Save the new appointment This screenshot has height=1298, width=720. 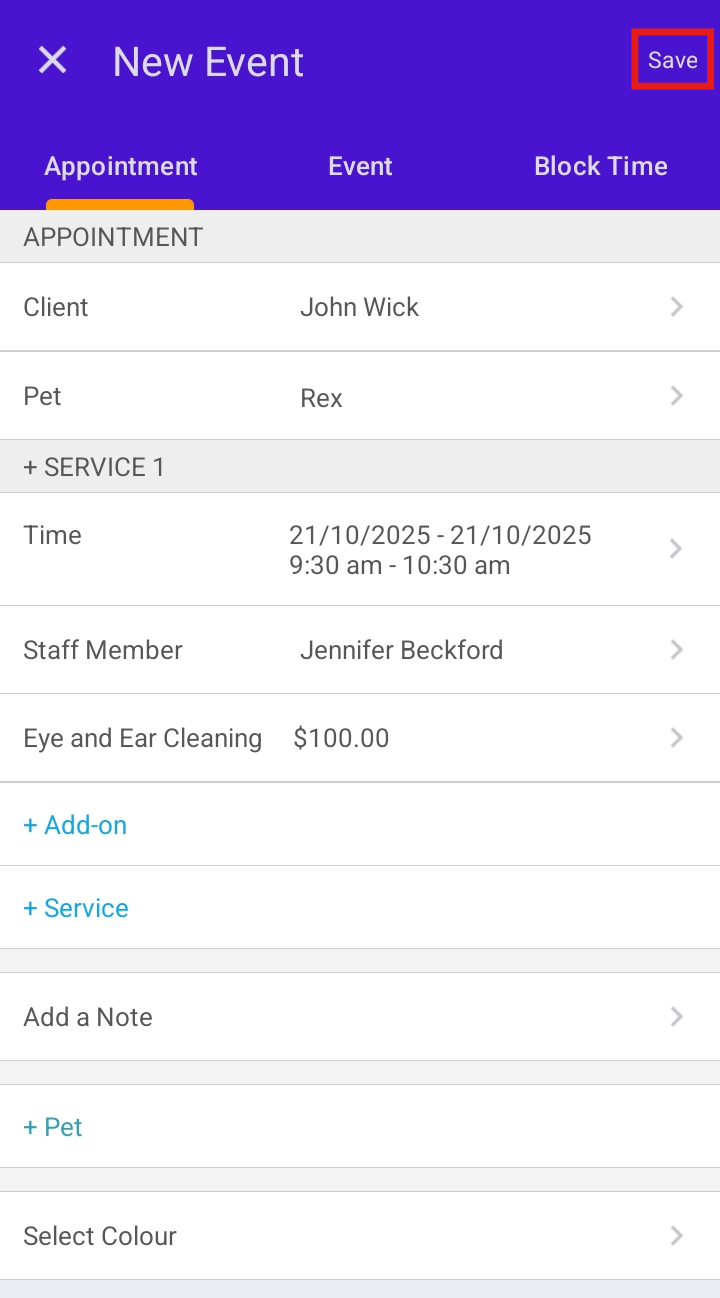[x=672, y=60]
